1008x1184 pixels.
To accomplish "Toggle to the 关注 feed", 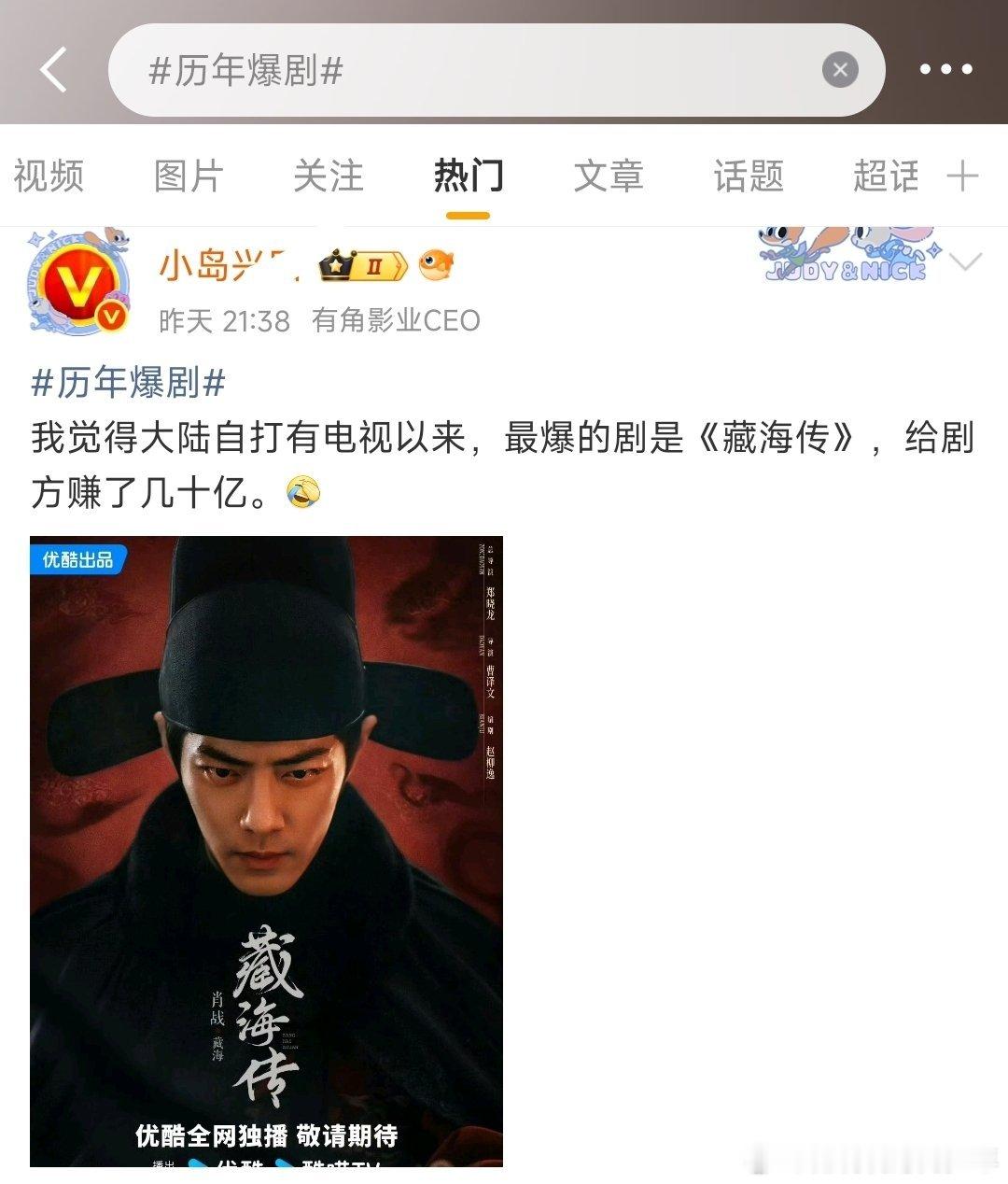I will pyautogui.click(x=326, y=176).
